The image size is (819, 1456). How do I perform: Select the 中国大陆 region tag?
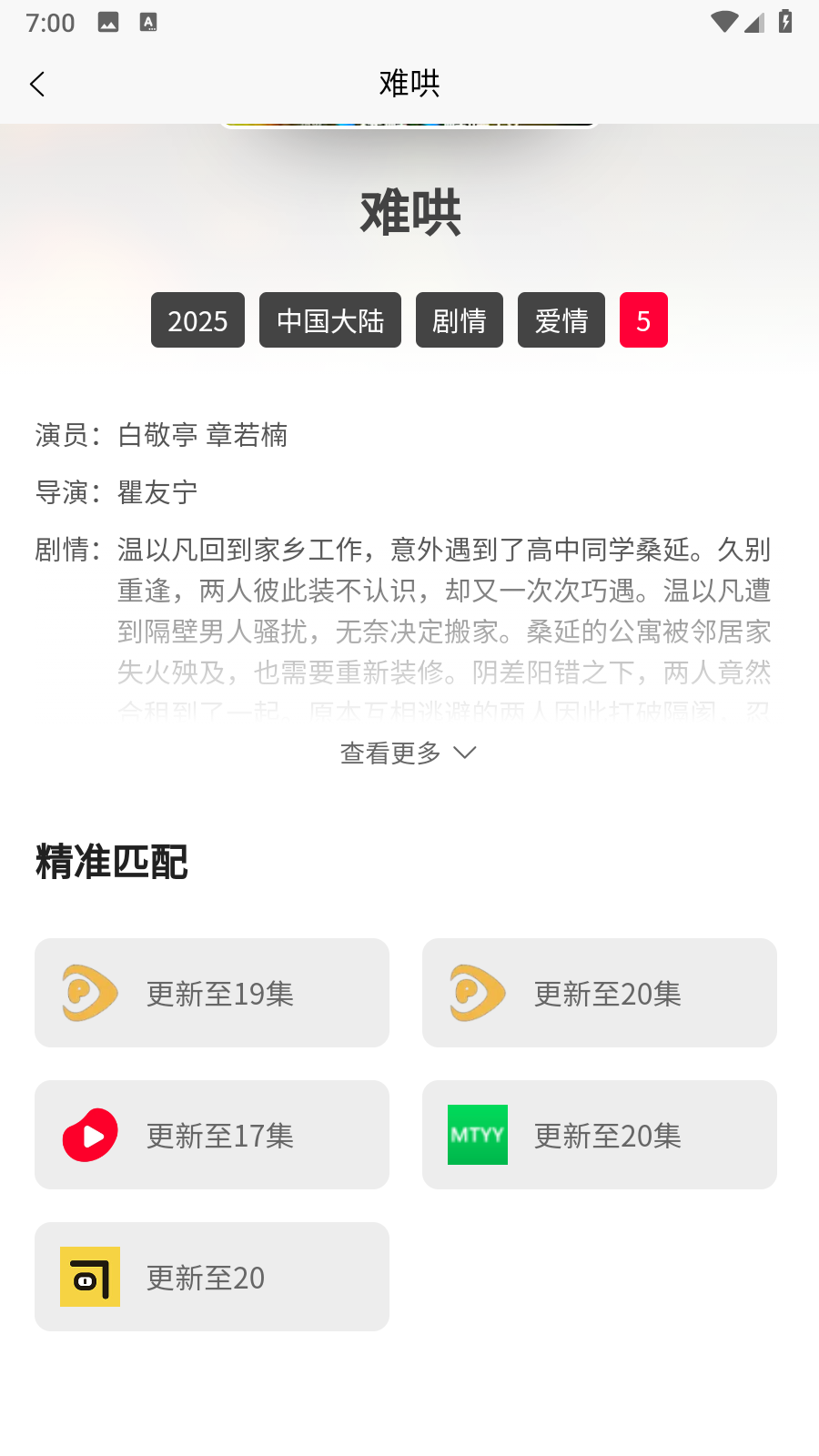pos(329,320)
